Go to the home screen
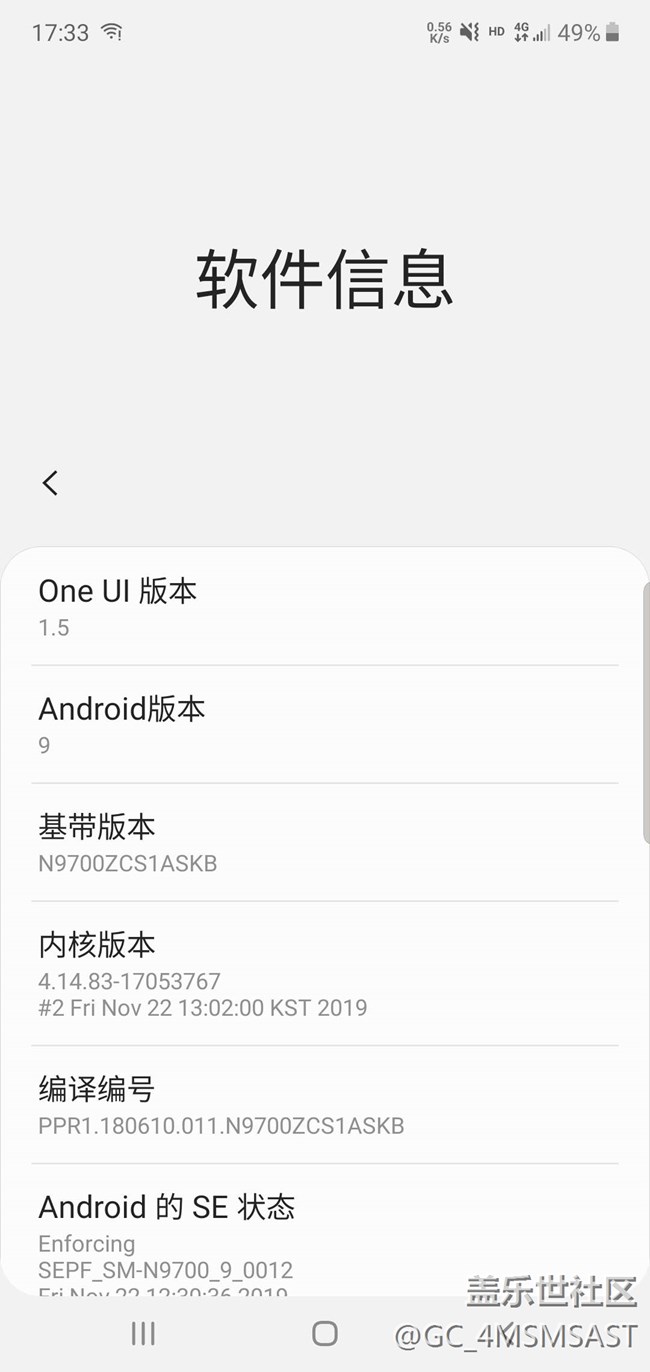 click(x=325, y=1333)
